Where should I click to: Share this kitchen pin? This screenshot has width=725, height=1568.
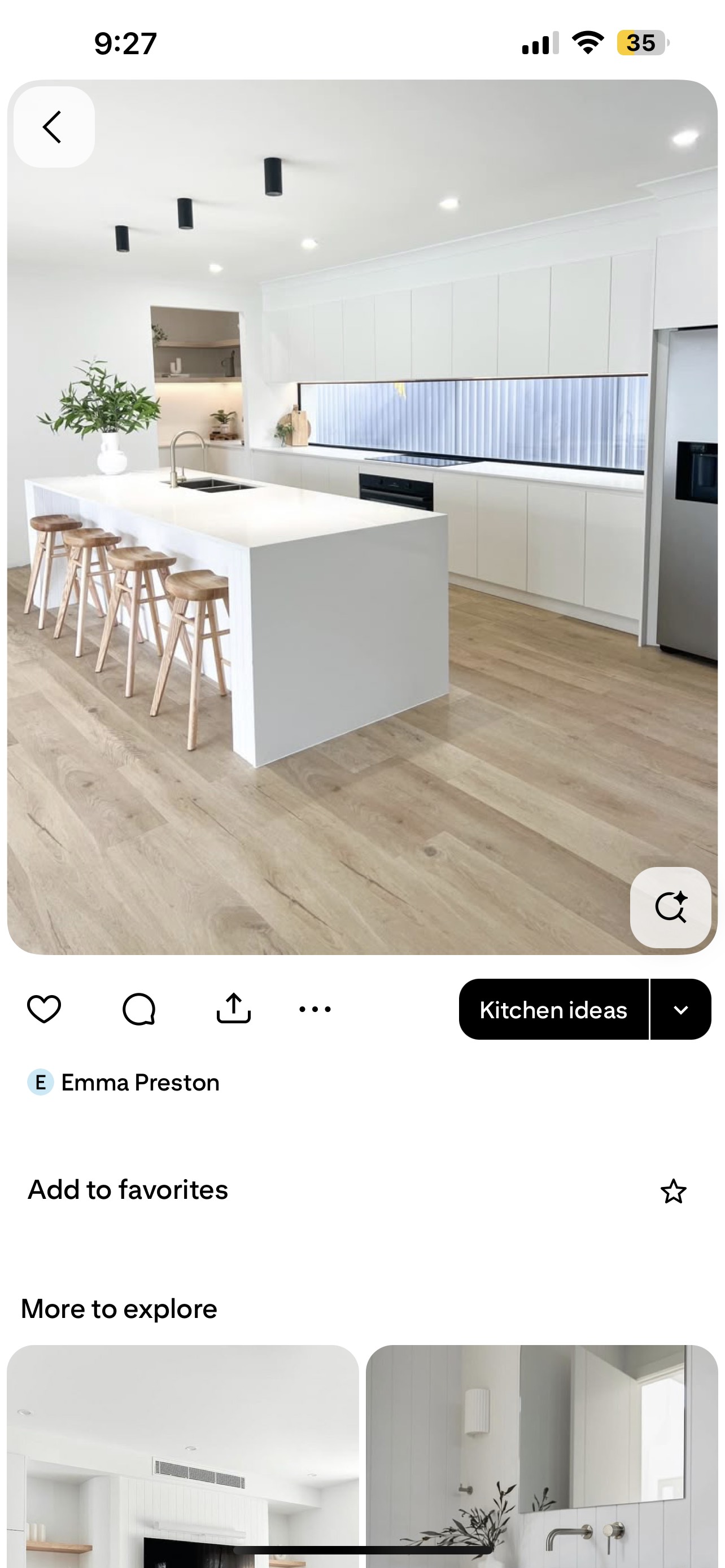[x=234, y=1009]
